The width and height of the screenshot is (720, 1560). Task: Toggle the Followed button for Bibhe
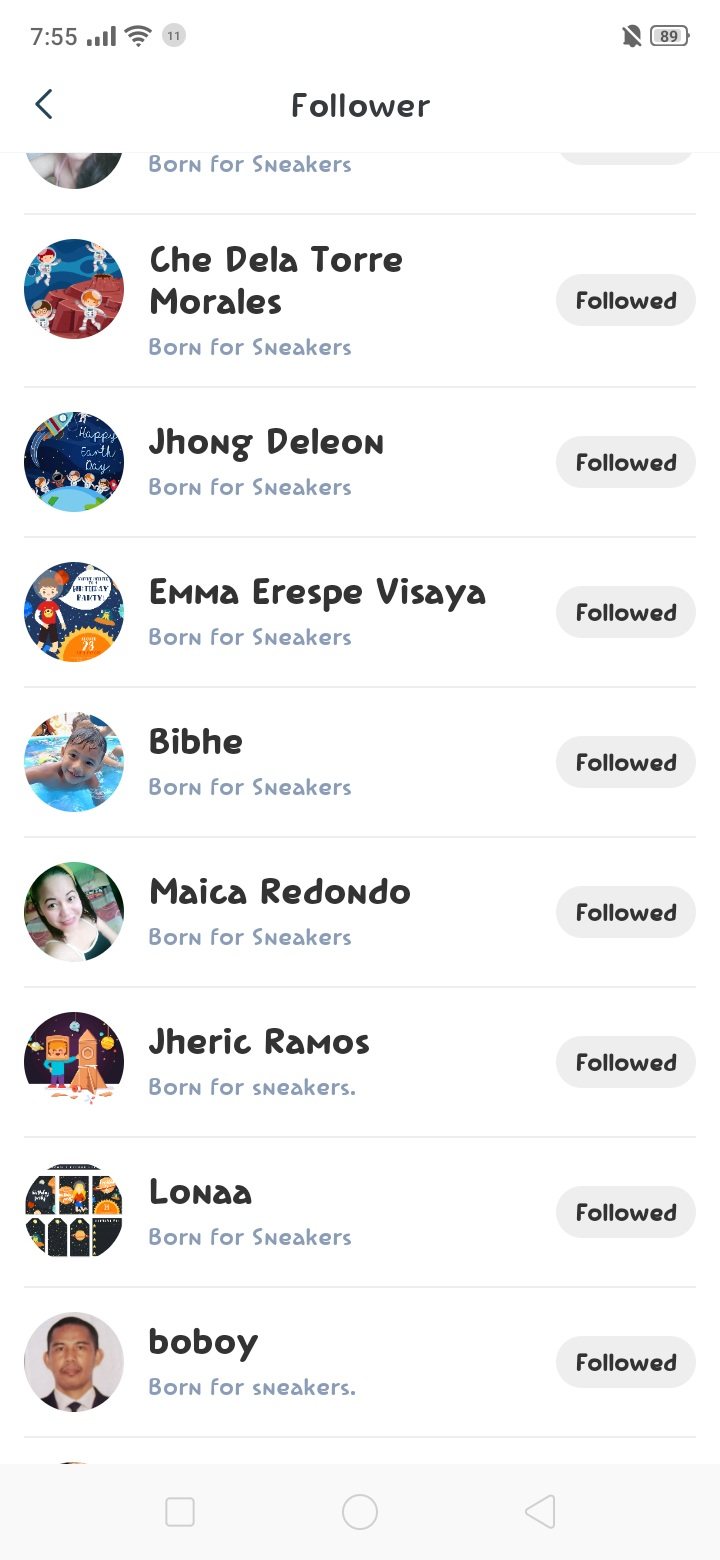625,762
